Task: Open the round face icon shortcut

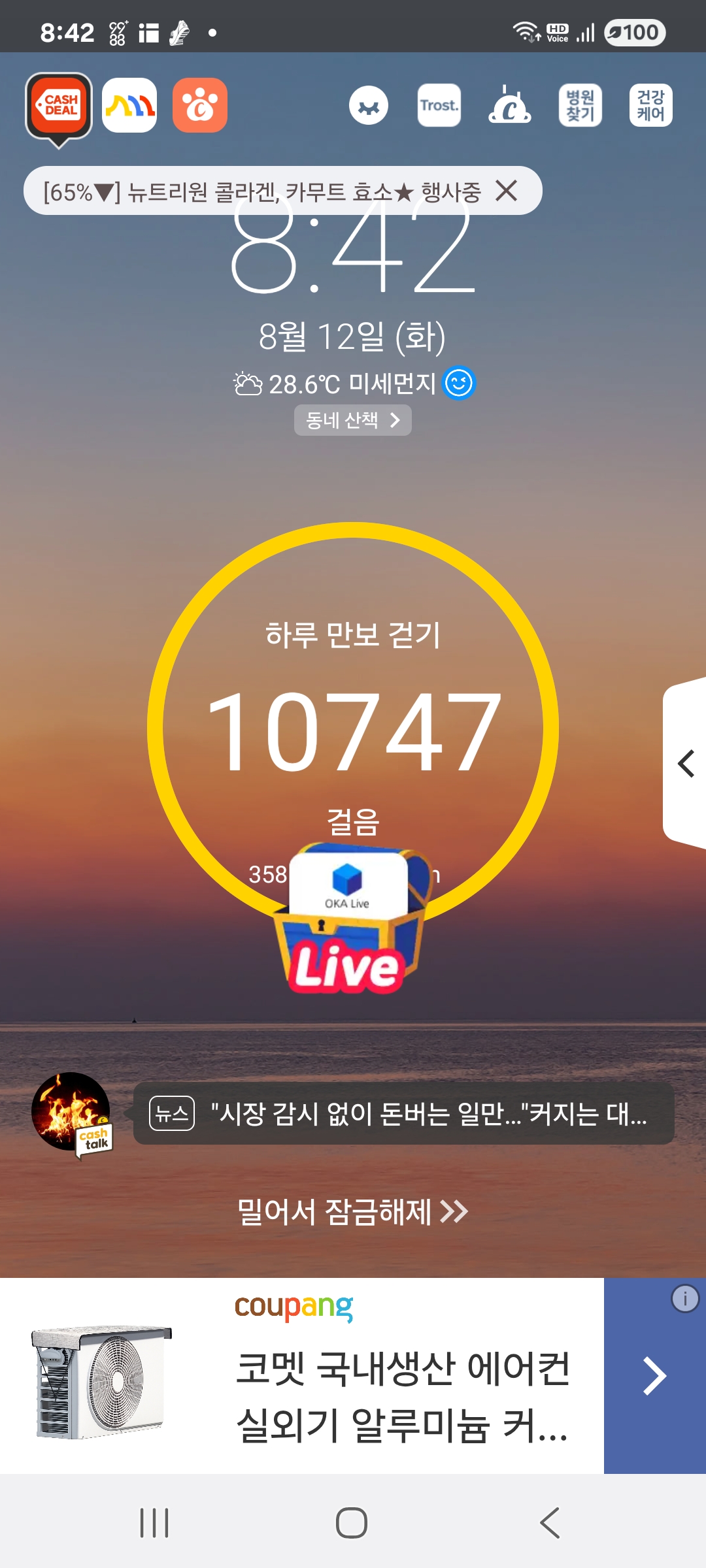Action: (x=369, y=105)
